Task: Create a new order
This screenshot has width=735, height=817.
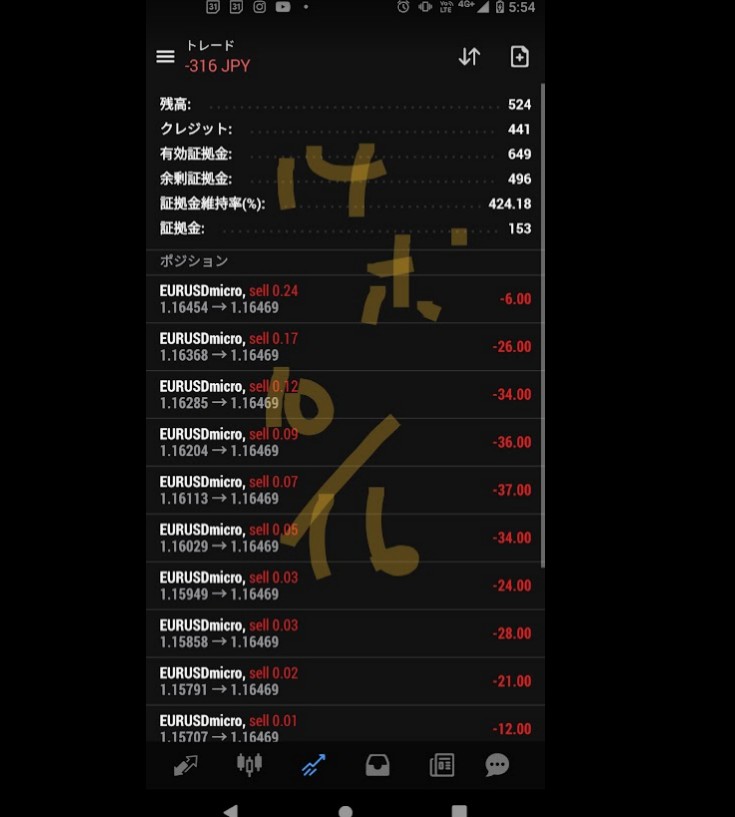Action: 520,57
